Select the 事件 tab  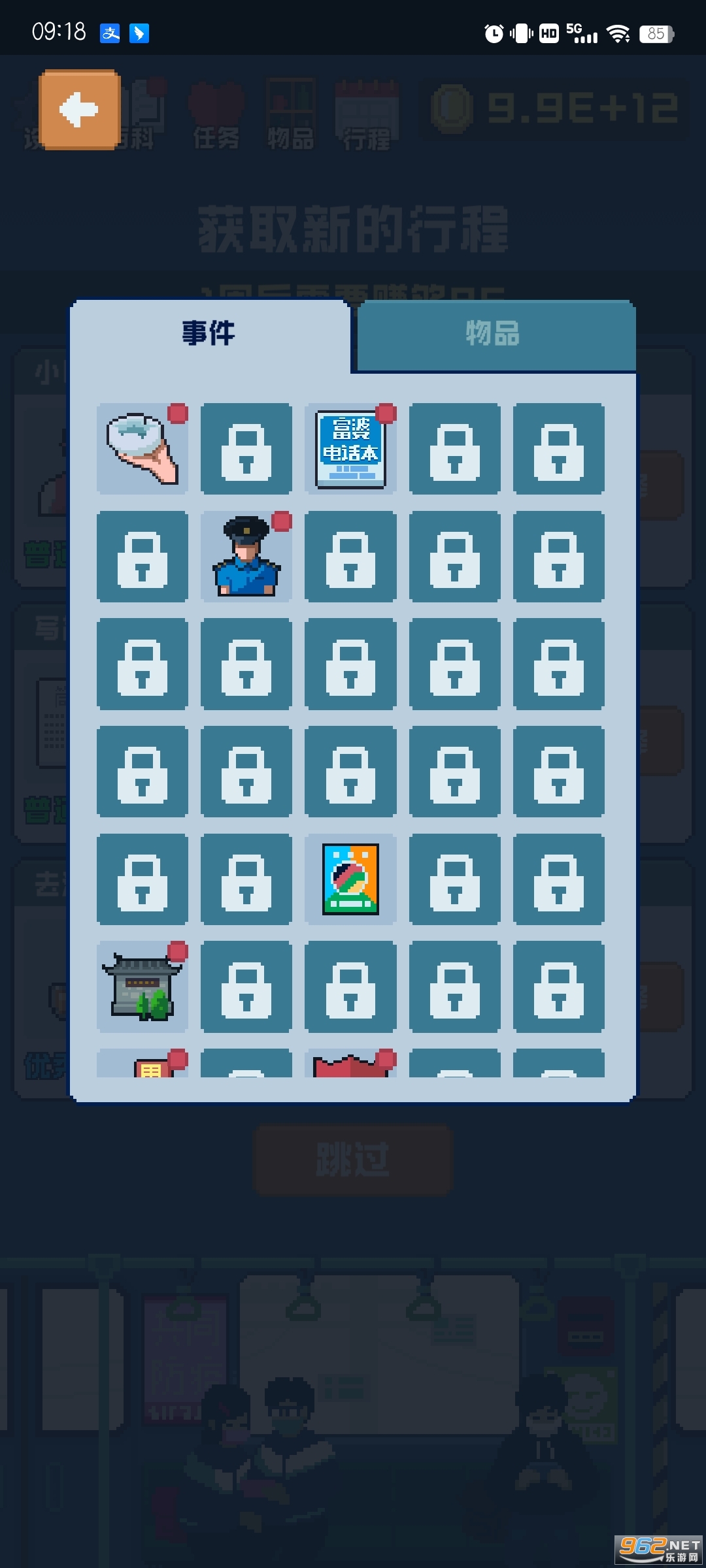click(x=209, y=333)
